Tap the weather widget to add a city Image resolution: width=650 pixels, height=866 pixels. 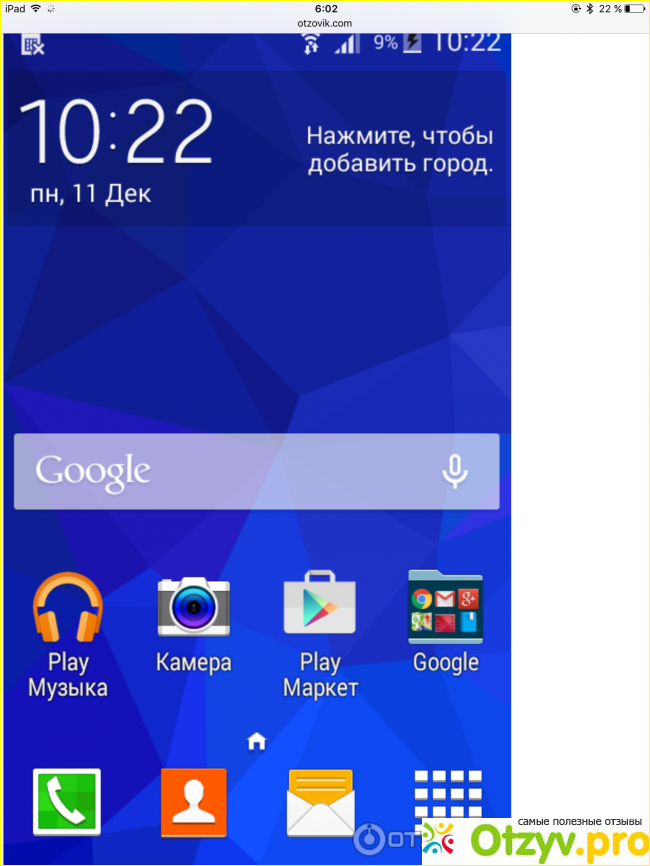click(x=399, y=150)
